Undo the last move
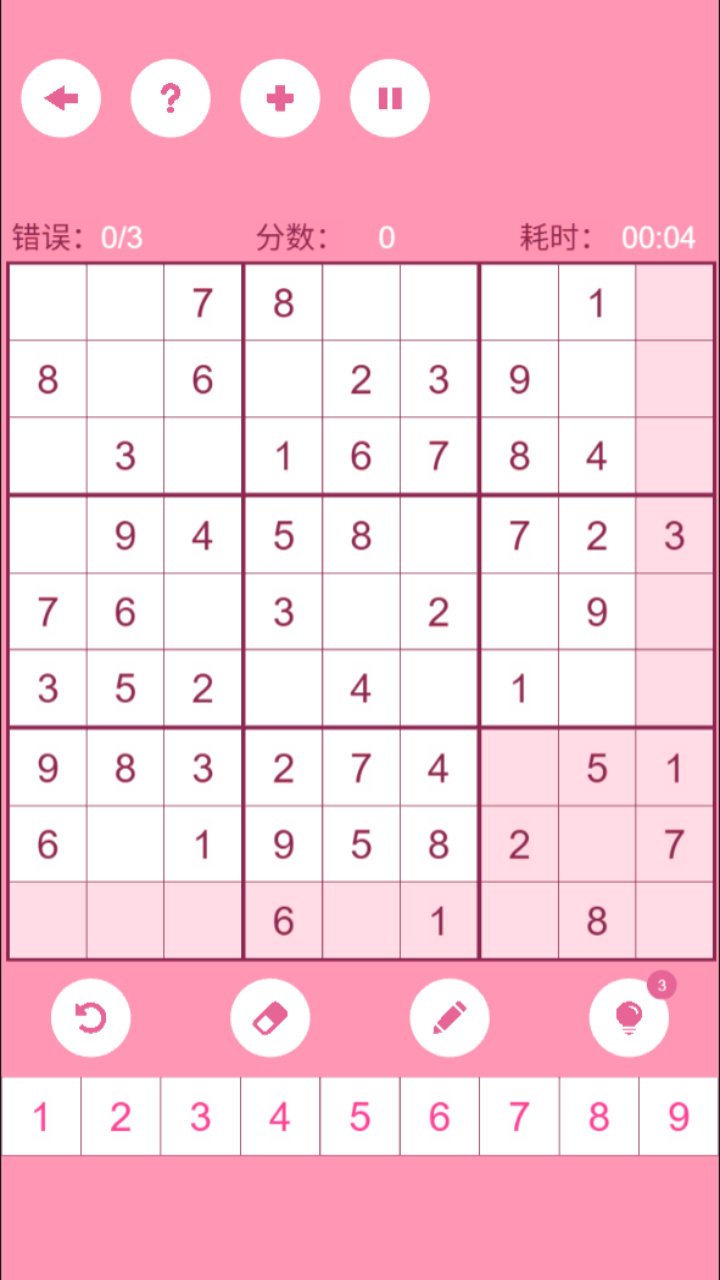Image resolution: width=720 pixels, height=1280 pixels. 91,1018
